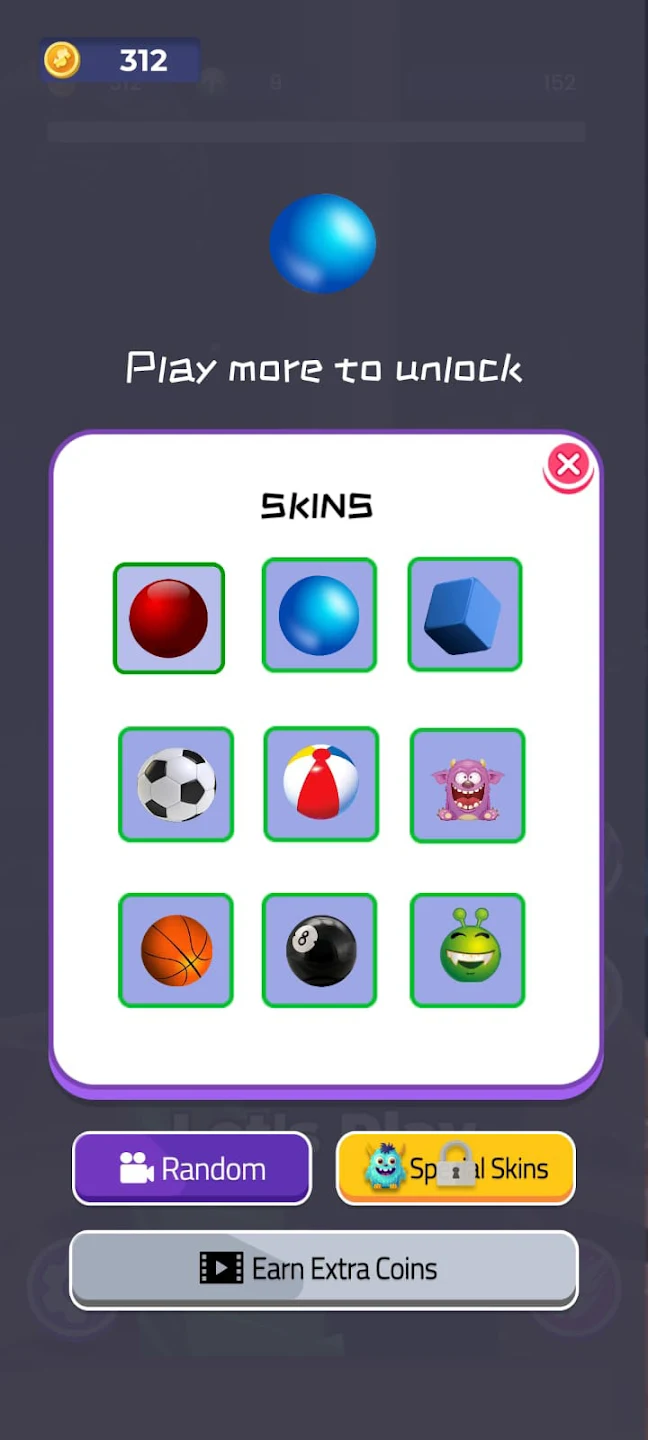This screenshot has height=1440, width=648.
Task: Select the basketball skin
Action: (176, 950)
